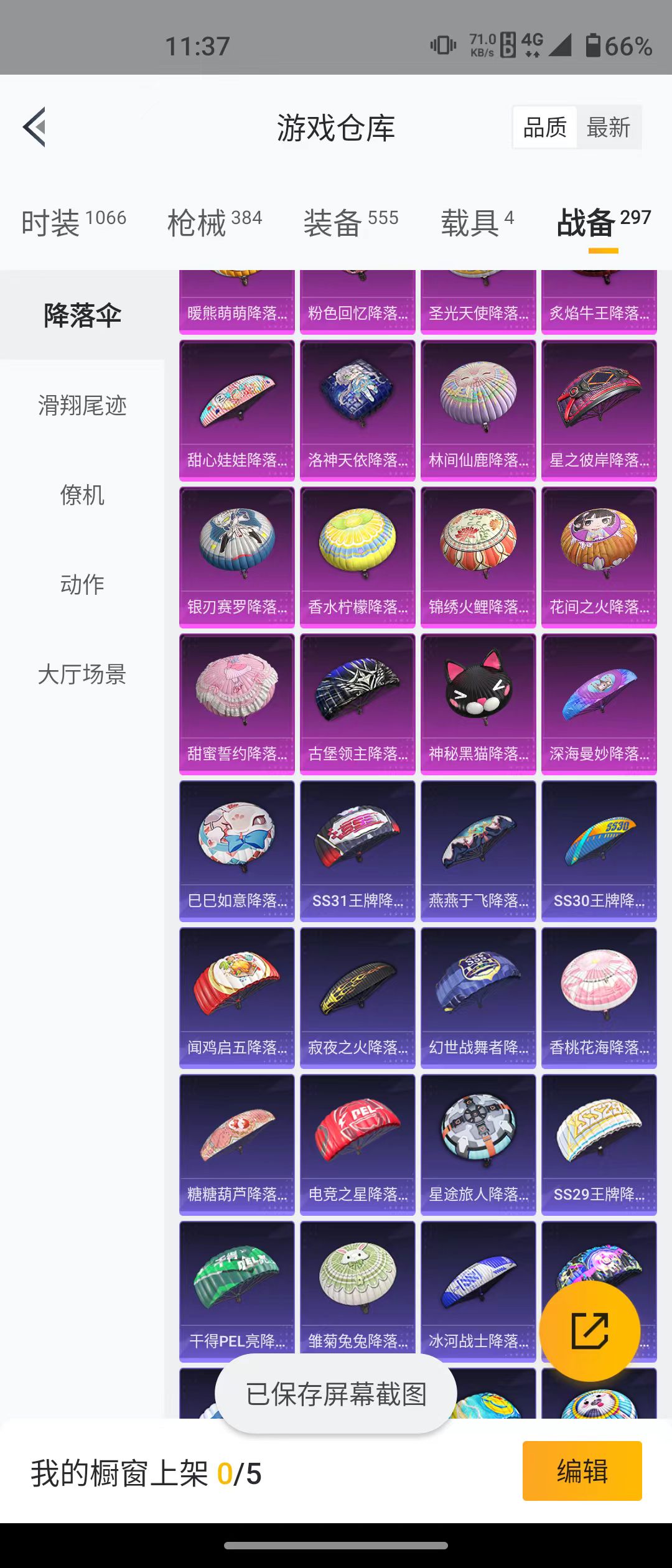Tap the yellow share floating button
Image resolution: width=672 pixels, height=1568 pixels.
tap(589, 1332)
